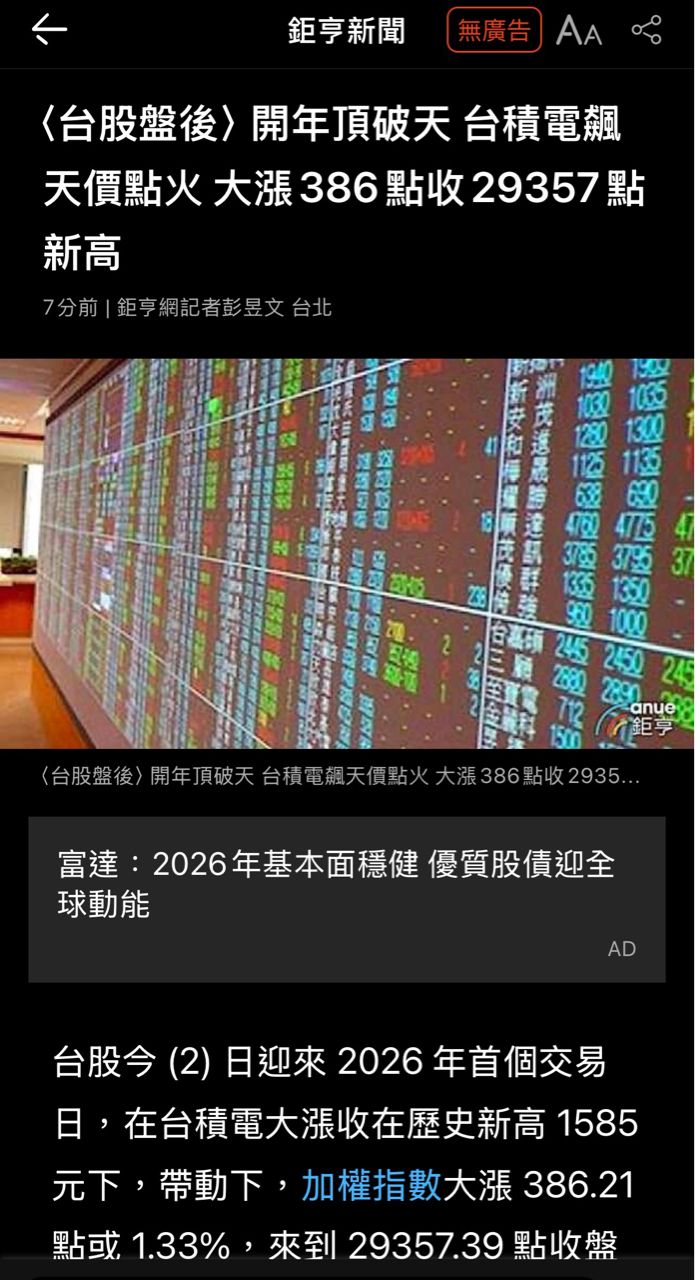Open the 加權指數 link in article
Screen dimensions: 695x1280
pyautogui.click(x=371, y=1185)
